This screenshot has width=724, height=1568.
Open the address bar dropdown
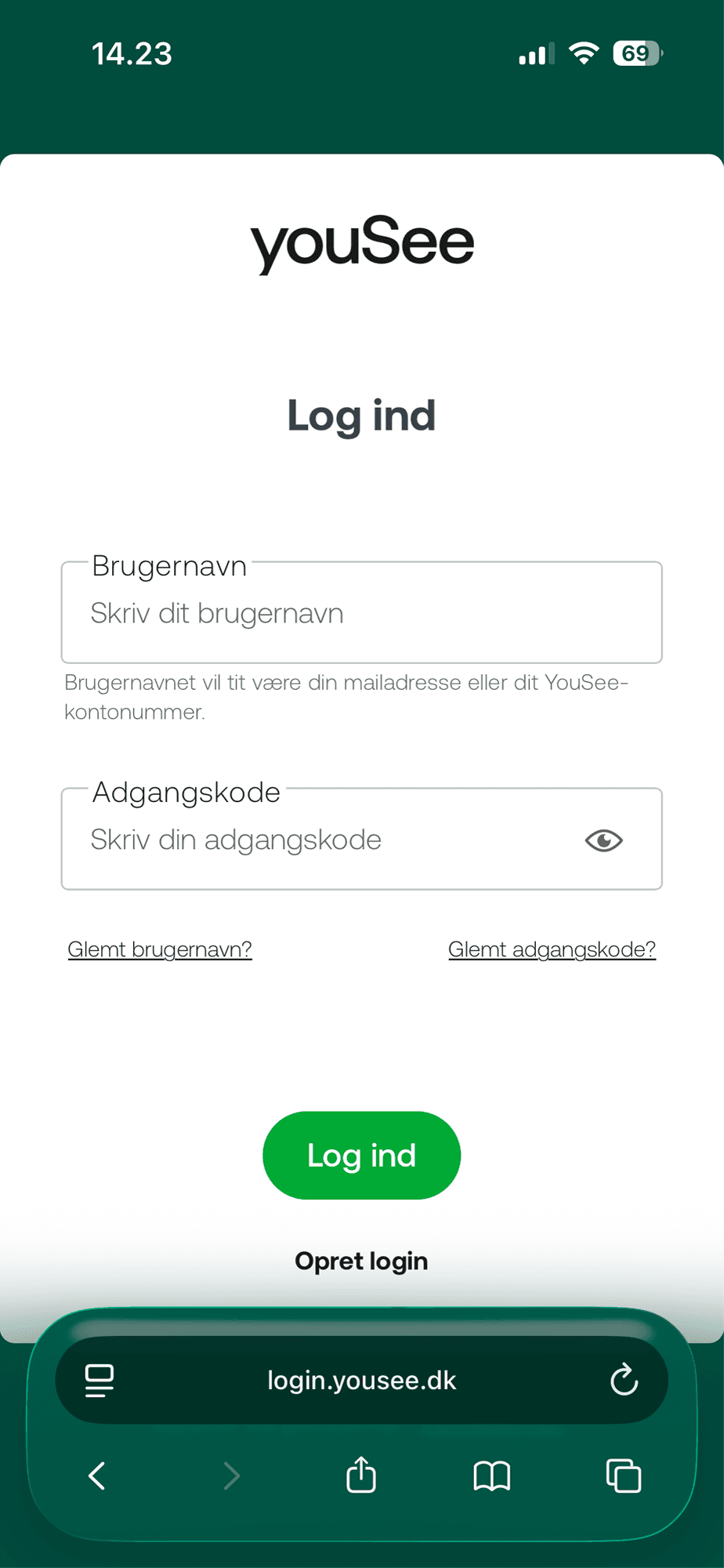pos(361,1380)
